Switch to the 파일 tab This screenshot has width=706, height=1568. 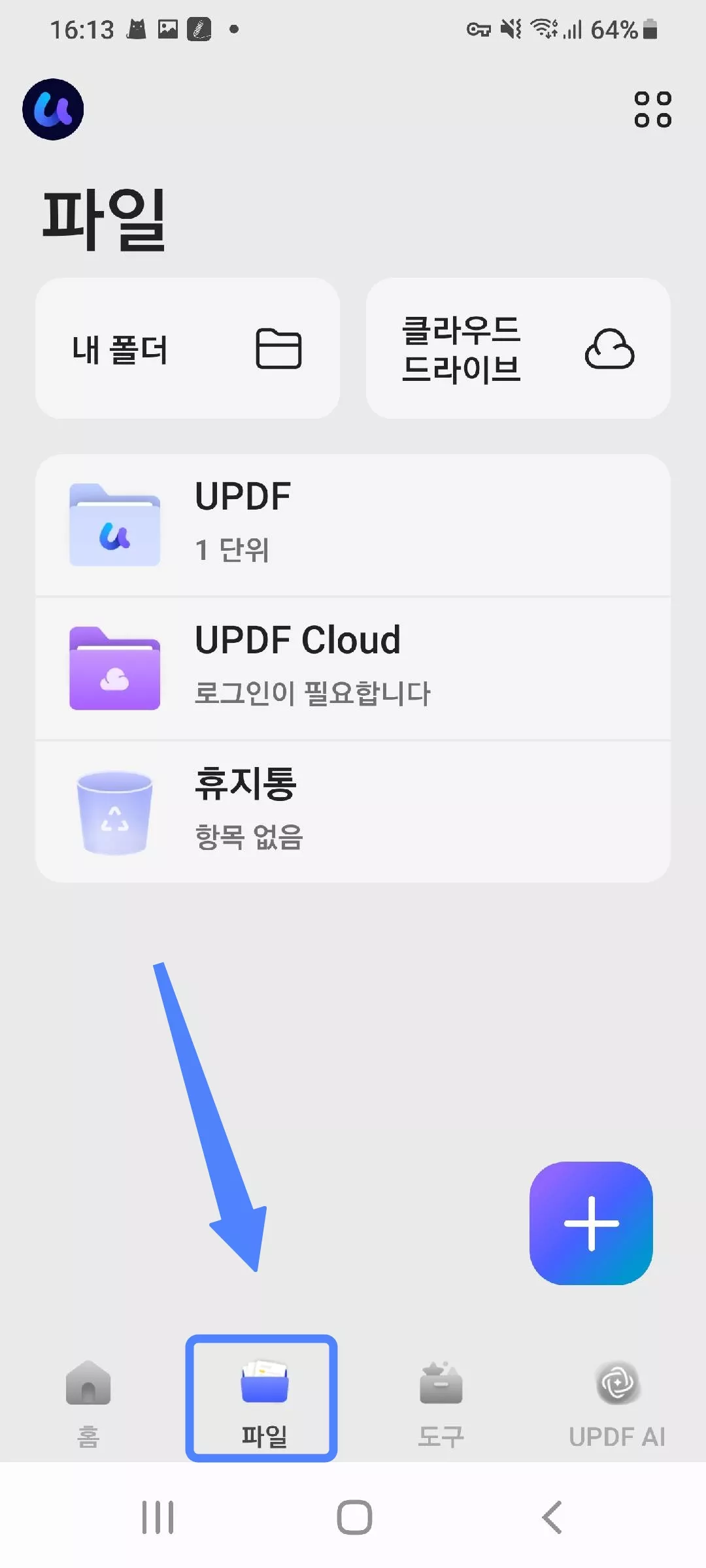point(262,1398)
